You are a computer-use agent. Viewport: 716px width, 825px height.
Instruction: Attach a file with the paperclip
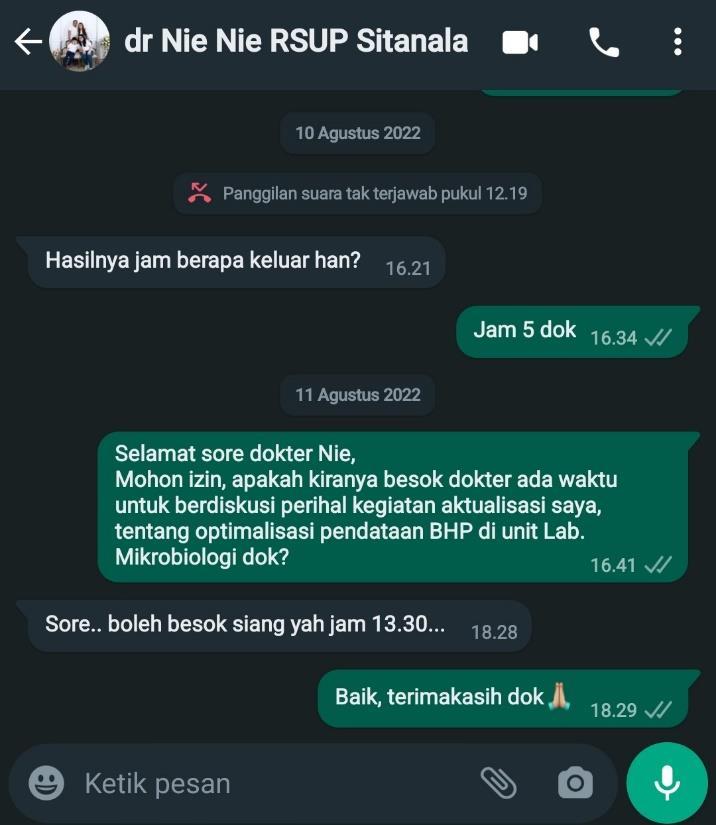click(497, 783)
